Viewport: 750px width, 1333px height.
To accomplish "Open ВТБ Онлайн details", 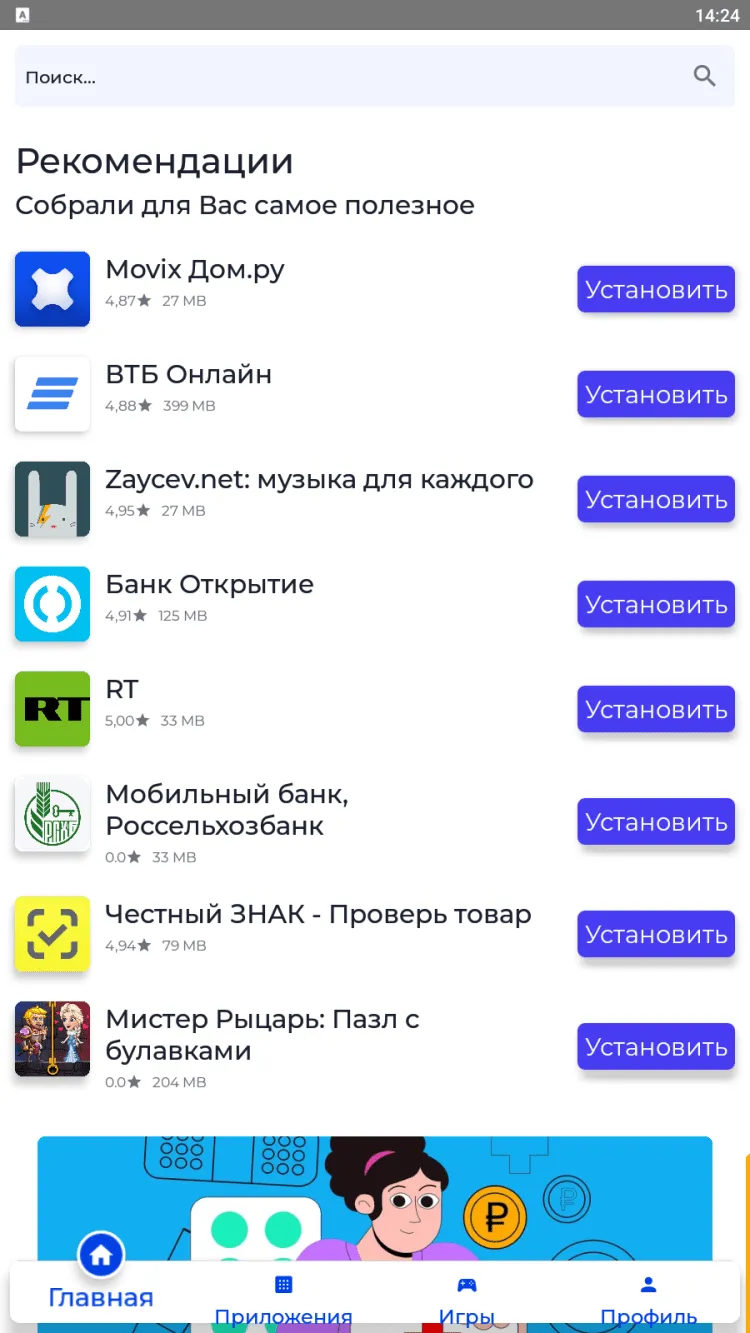I will click(x=188, y=375).
